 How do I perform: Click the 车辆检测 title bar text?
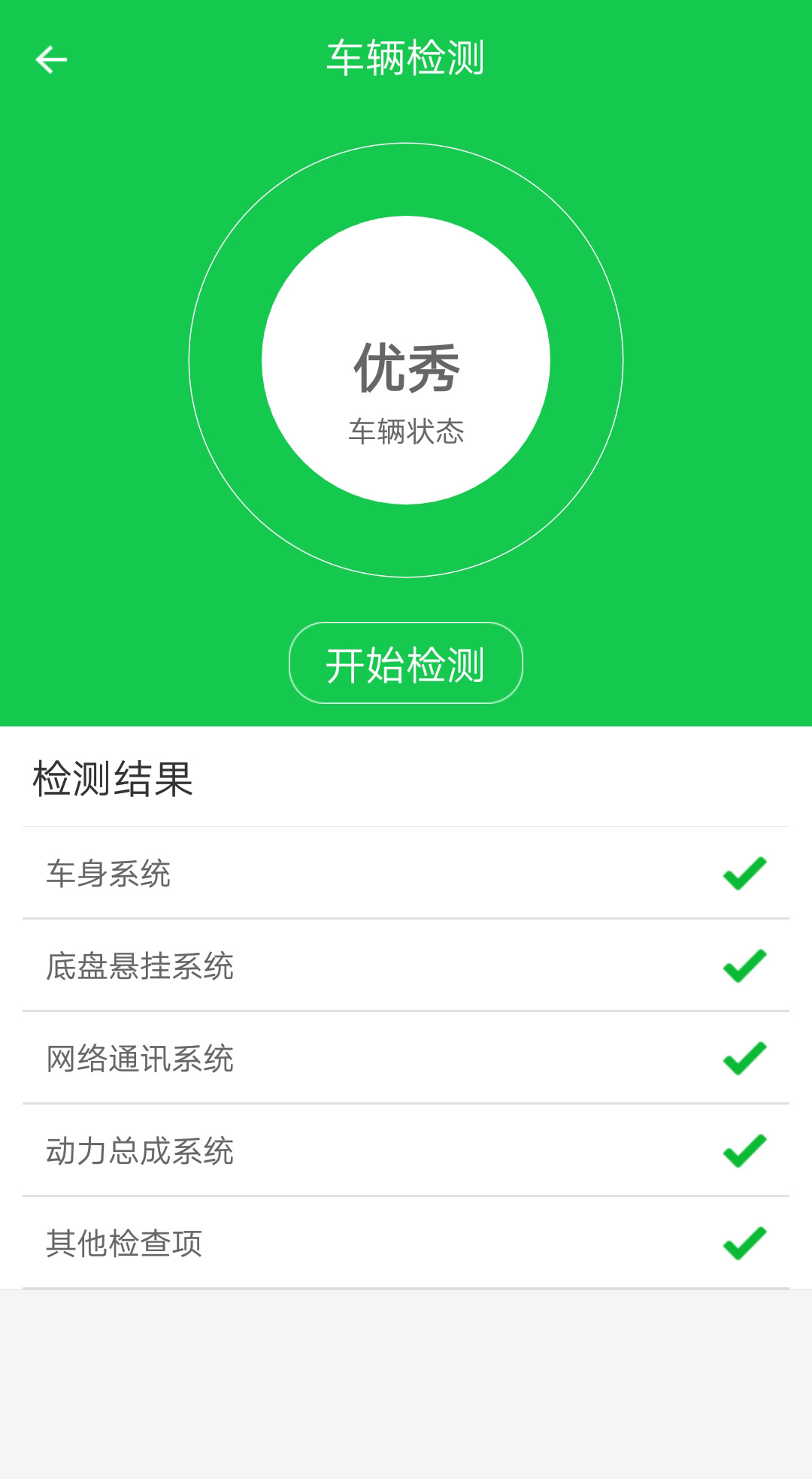pos(406,57)
